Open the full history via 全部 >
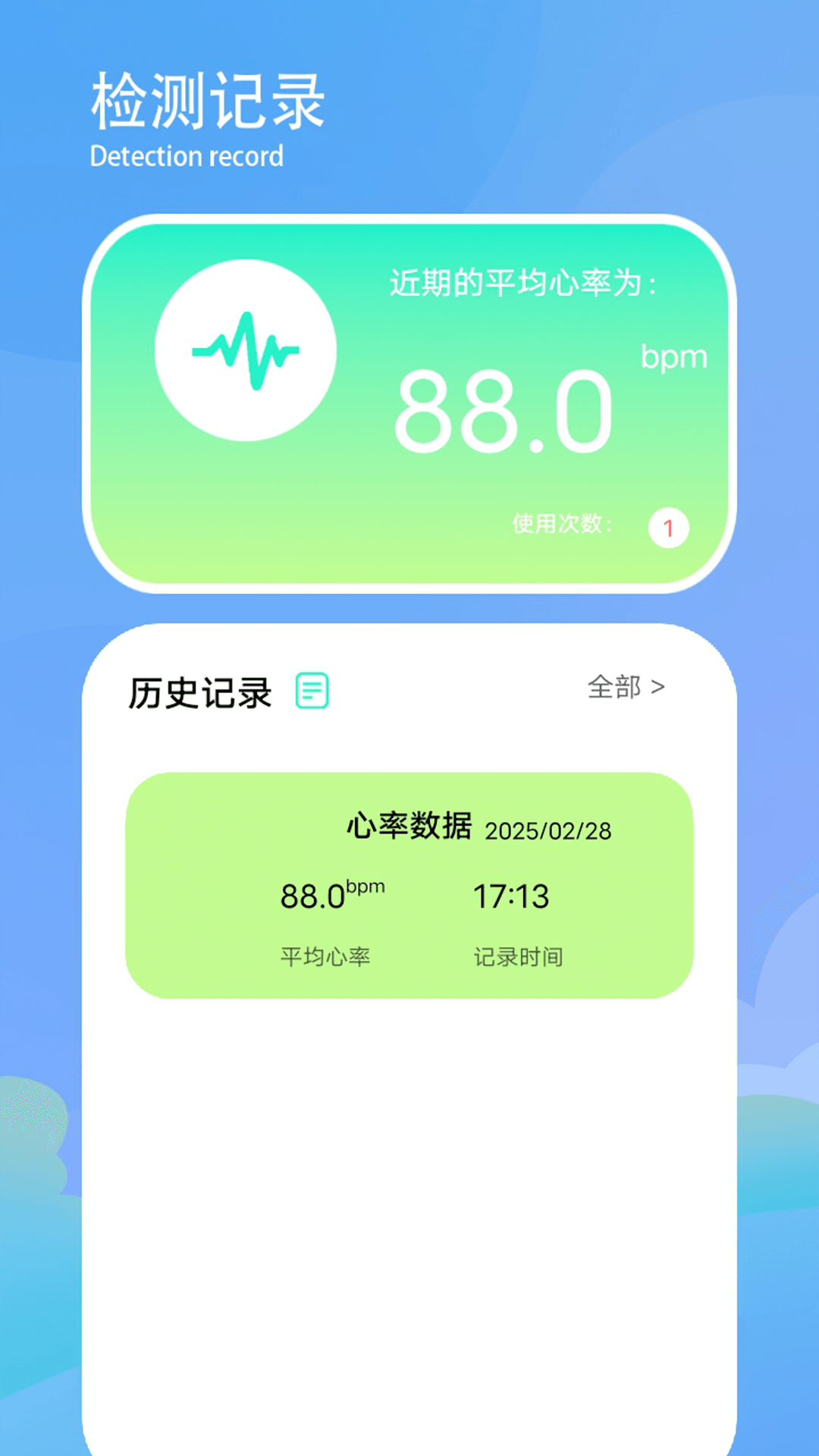Screen dimensions: 819x1456 coord(626,688)
